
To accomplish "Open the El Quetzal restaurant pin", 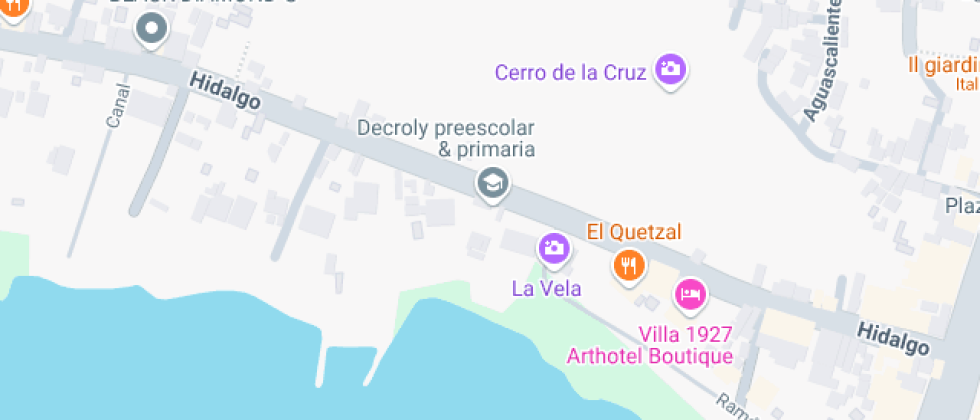I will 628,264.
